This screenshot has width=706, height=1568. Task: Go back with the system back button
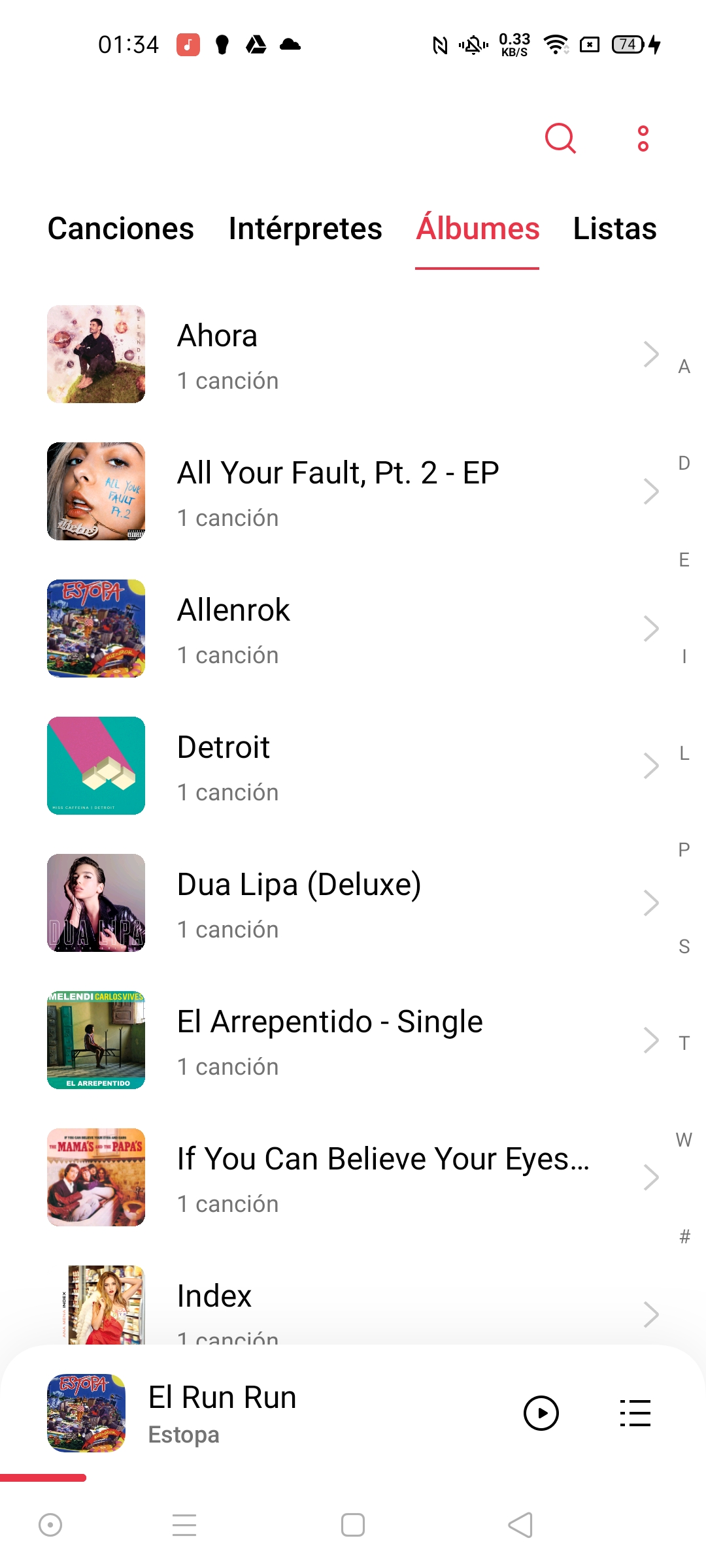coord(520,1526)
